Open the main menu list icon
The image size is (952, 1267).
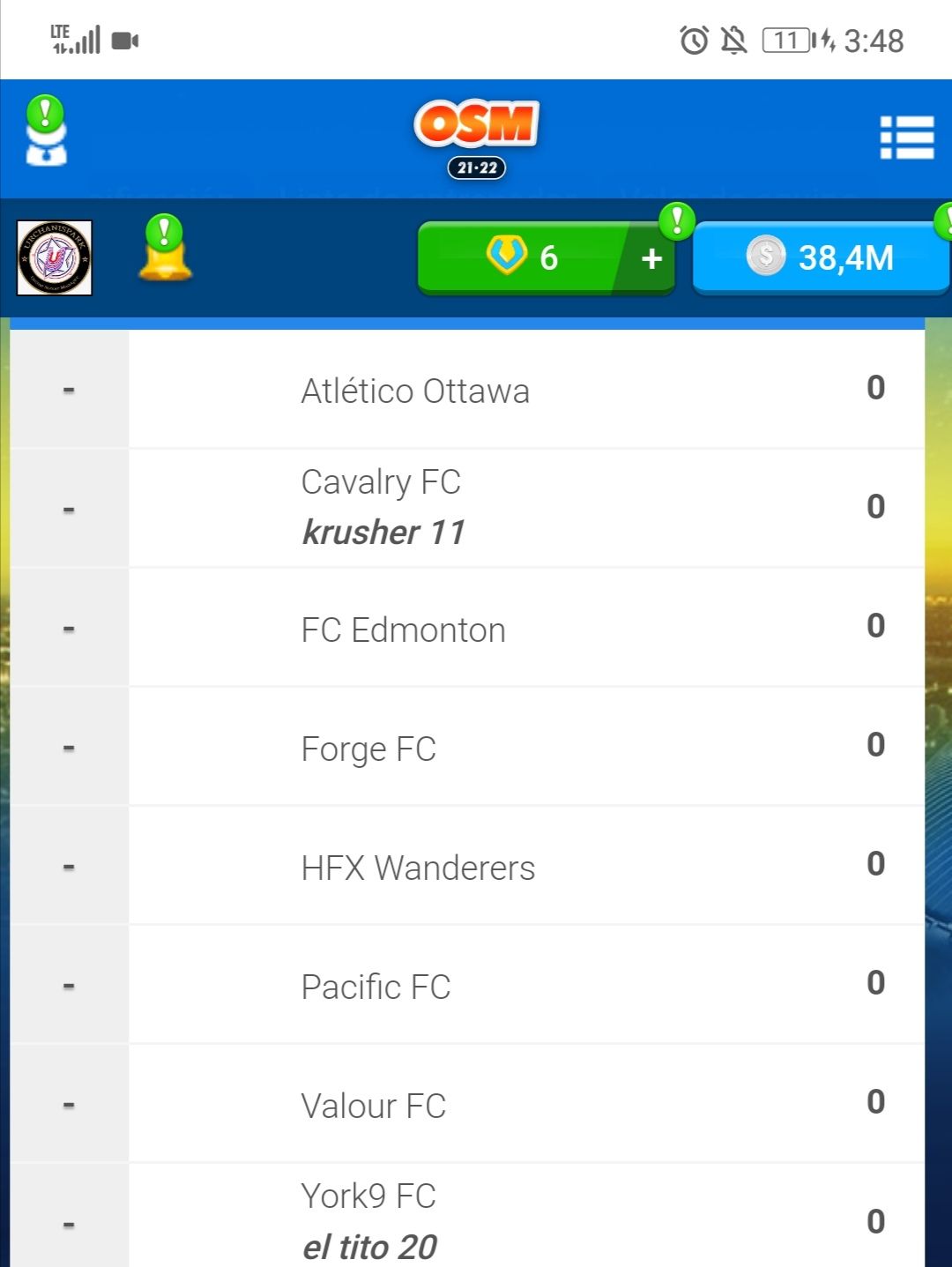pyautogui.click(x=906, y=138)
